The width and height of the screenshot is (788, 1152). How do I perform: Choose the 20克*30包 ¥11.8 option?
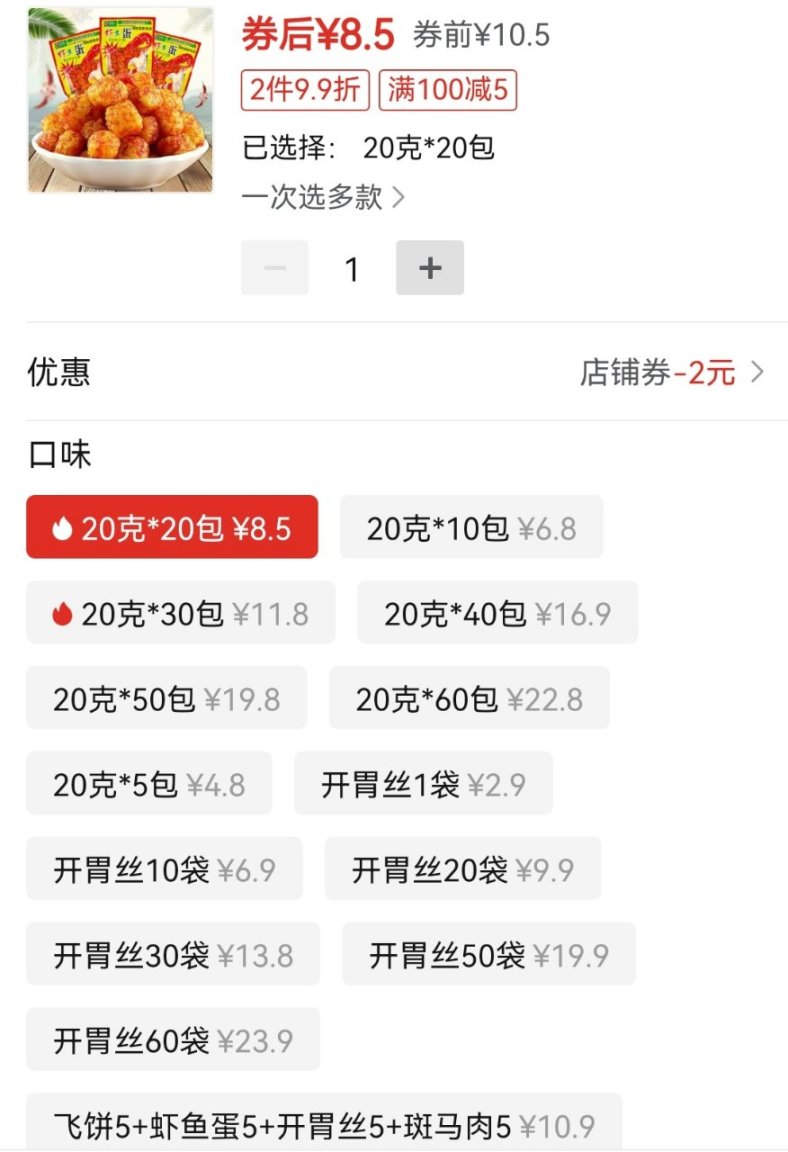click(x=181, y=613)
